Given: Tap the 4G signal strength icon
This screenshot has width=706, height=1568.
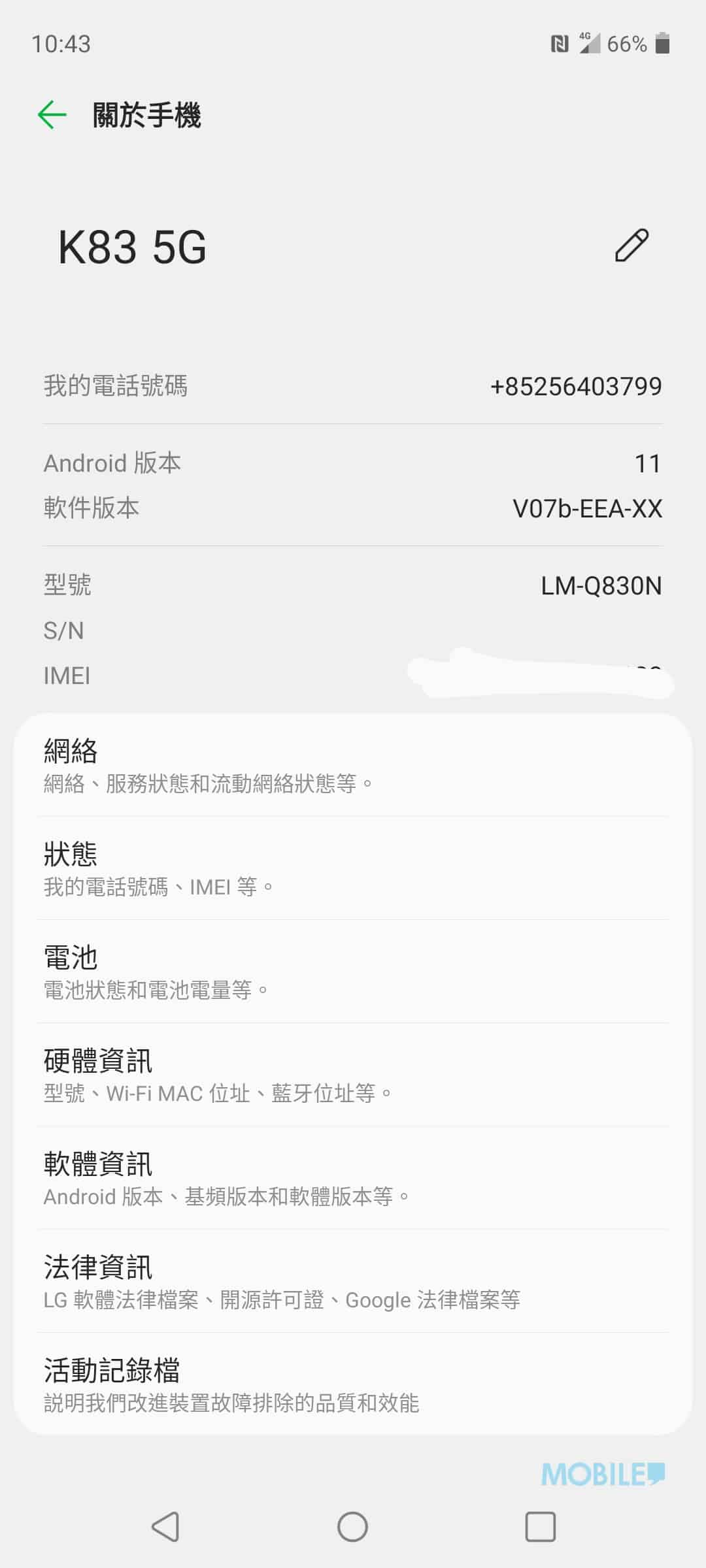Looking at the screenshot, I should 589,44.
